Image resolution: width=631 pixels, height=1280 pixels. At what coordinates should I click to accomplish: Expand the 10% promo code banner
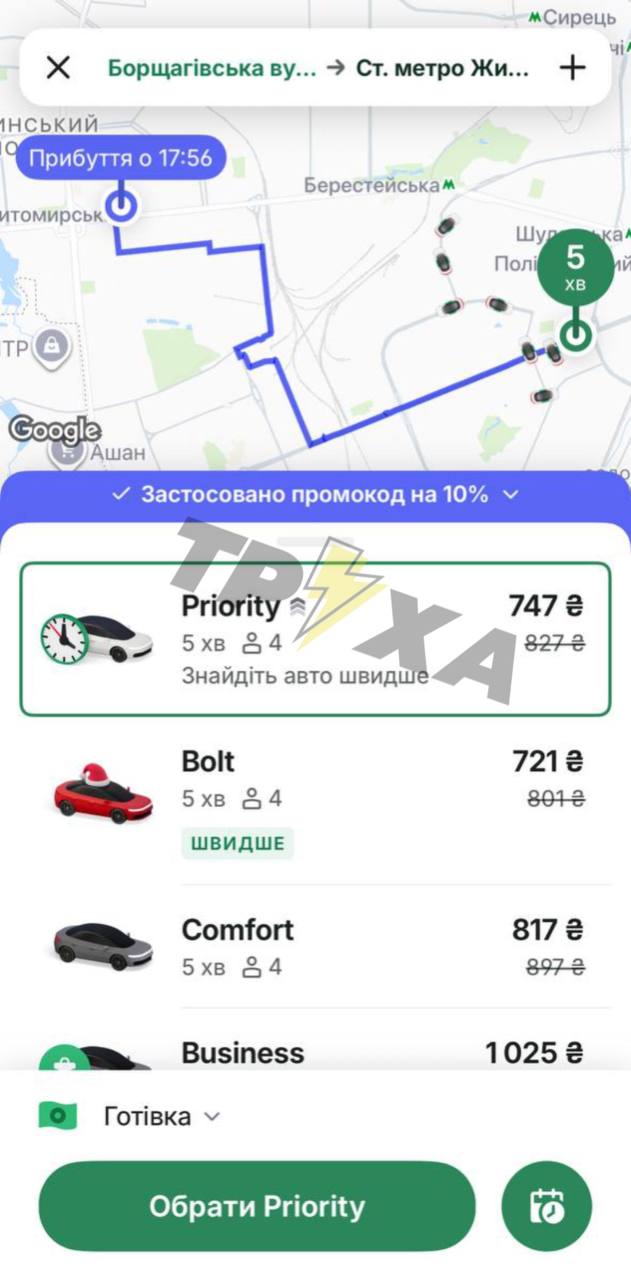(315, 494)
